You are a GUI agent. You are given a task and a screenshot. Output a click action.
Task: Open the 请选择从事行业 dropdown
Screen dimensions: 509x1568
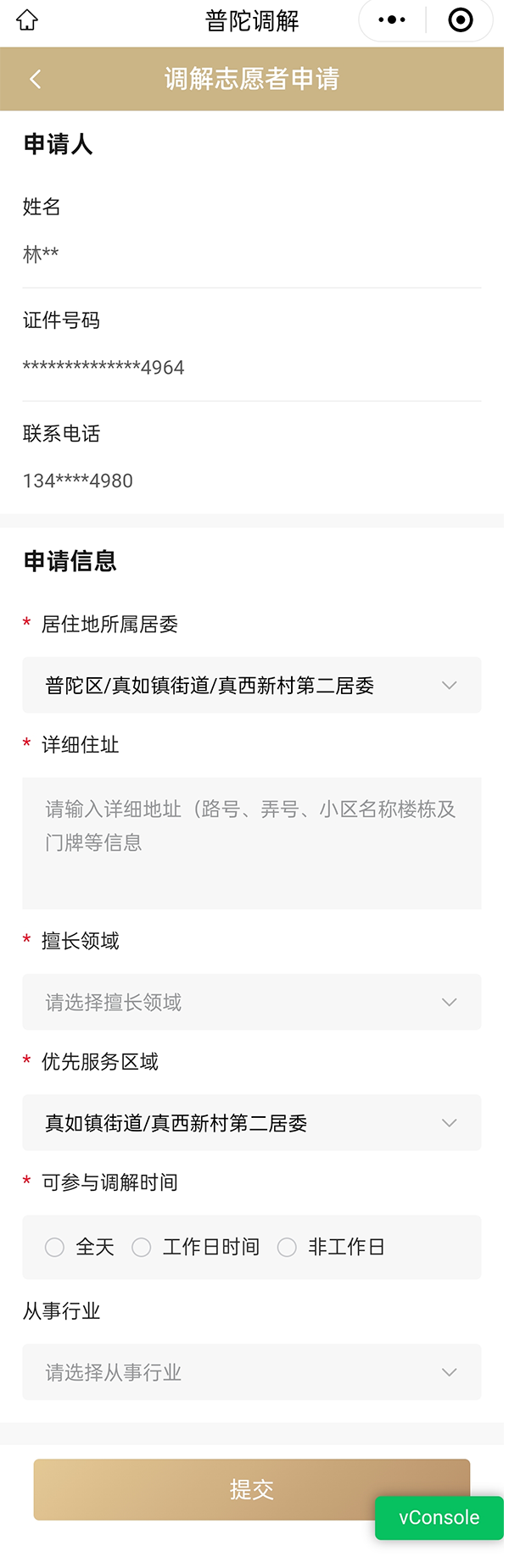[252, 1372]
